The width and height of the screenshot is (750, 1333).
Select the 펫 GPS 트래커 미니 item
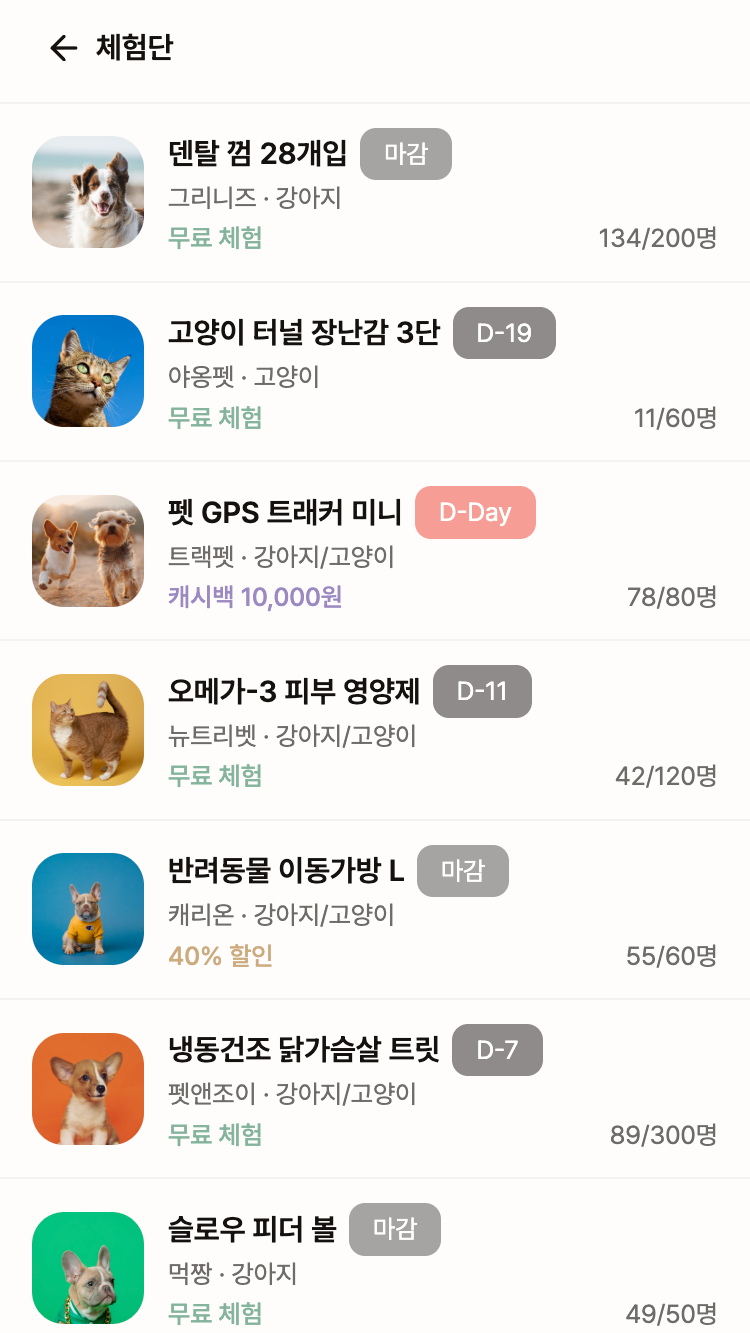(x=285, y=513)
